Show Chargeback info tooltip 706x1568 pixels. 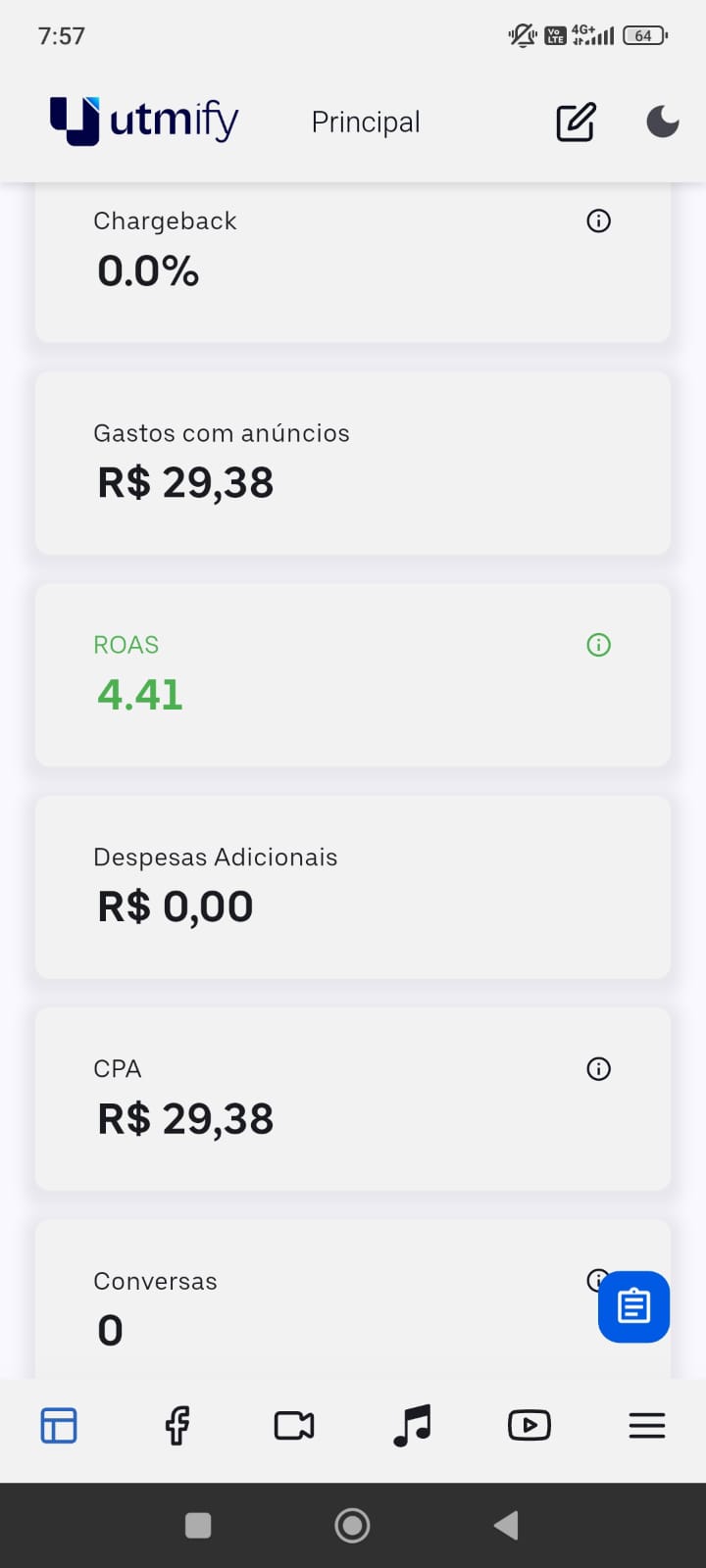pyautogui.click(x=598, y=220)
